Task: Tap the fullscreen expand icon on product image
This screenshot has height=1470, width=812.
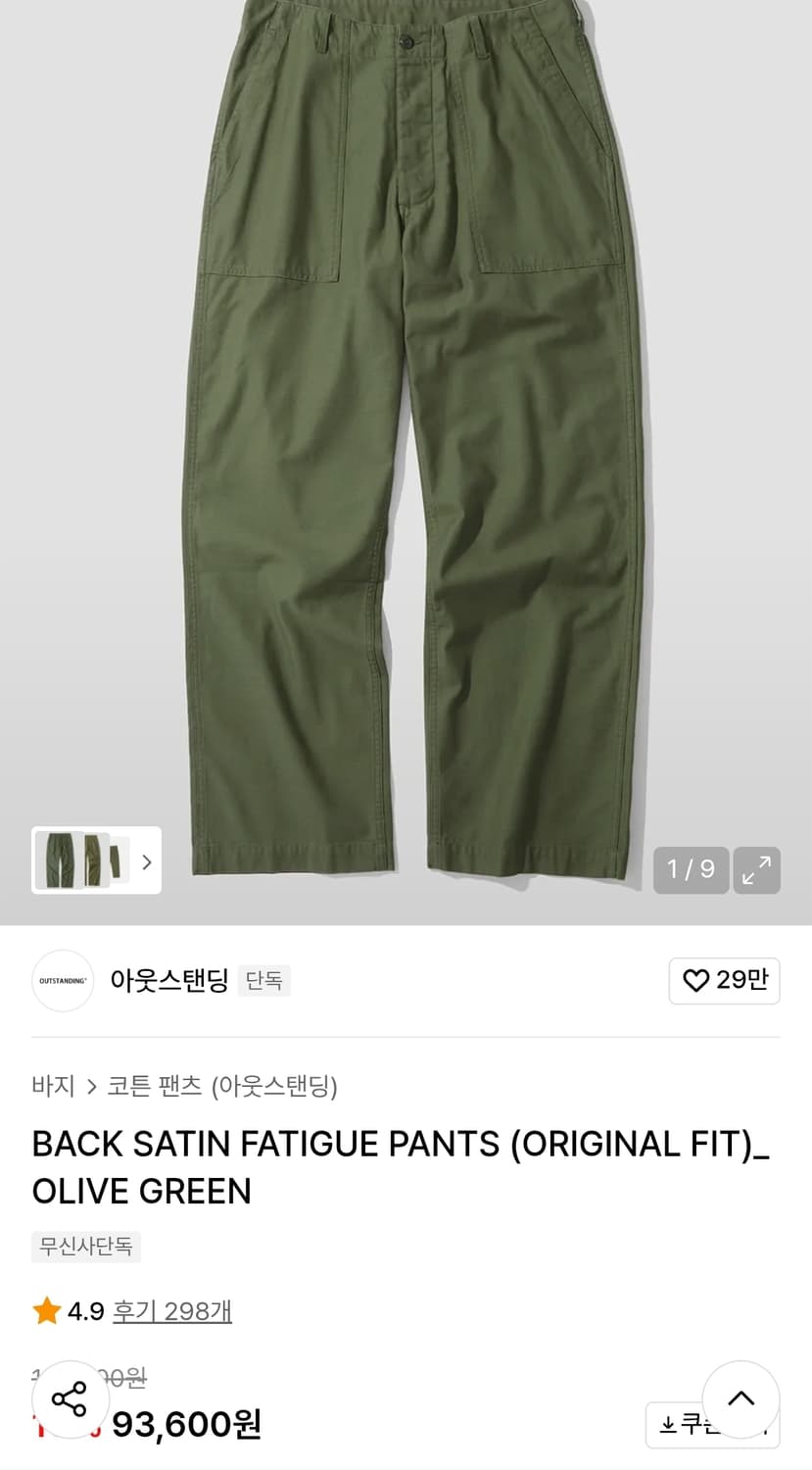Action: (756, 869)
